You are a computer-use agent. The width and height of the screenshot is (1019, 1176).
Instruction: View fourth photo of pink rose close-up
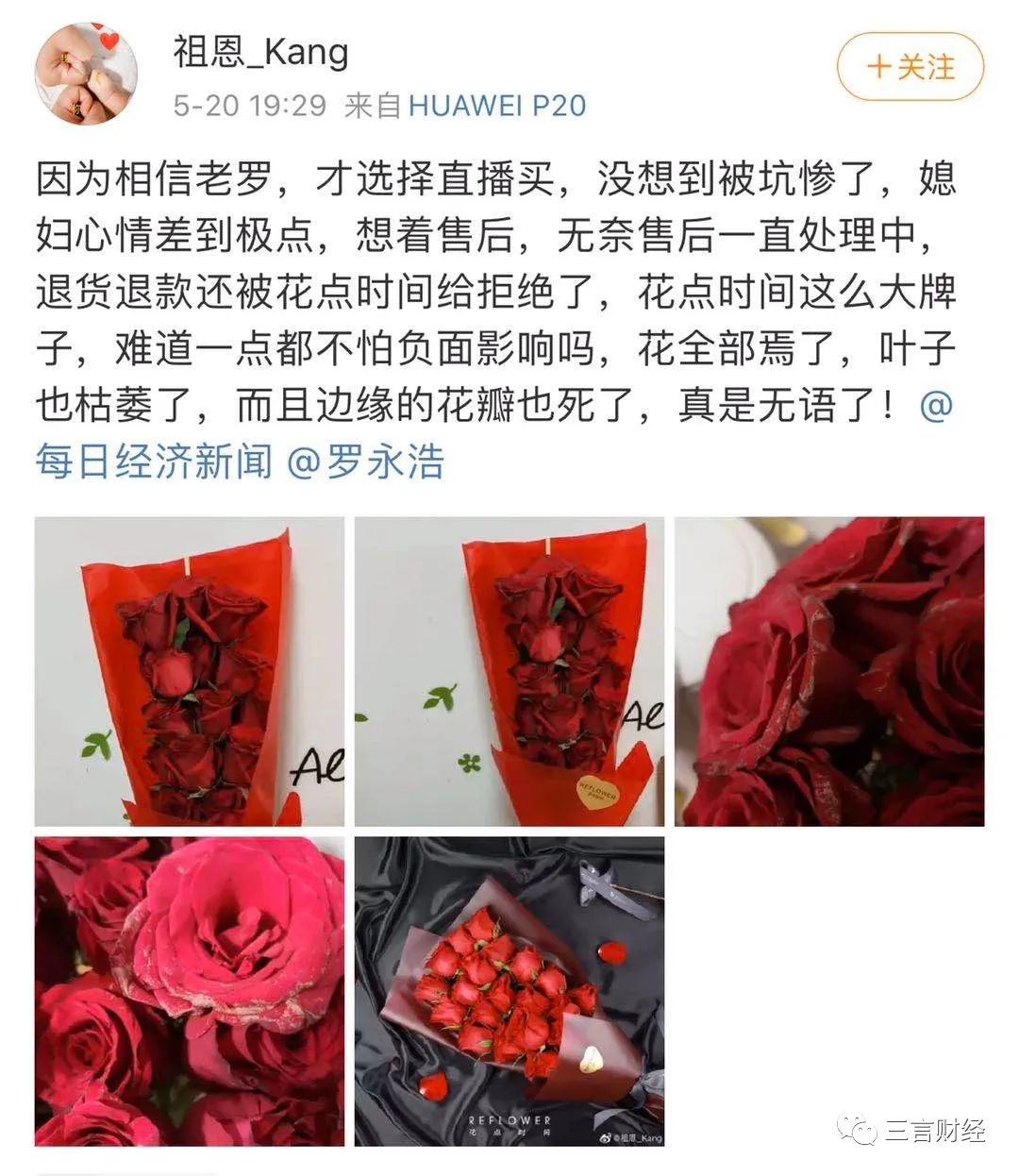tap(190, 991)
